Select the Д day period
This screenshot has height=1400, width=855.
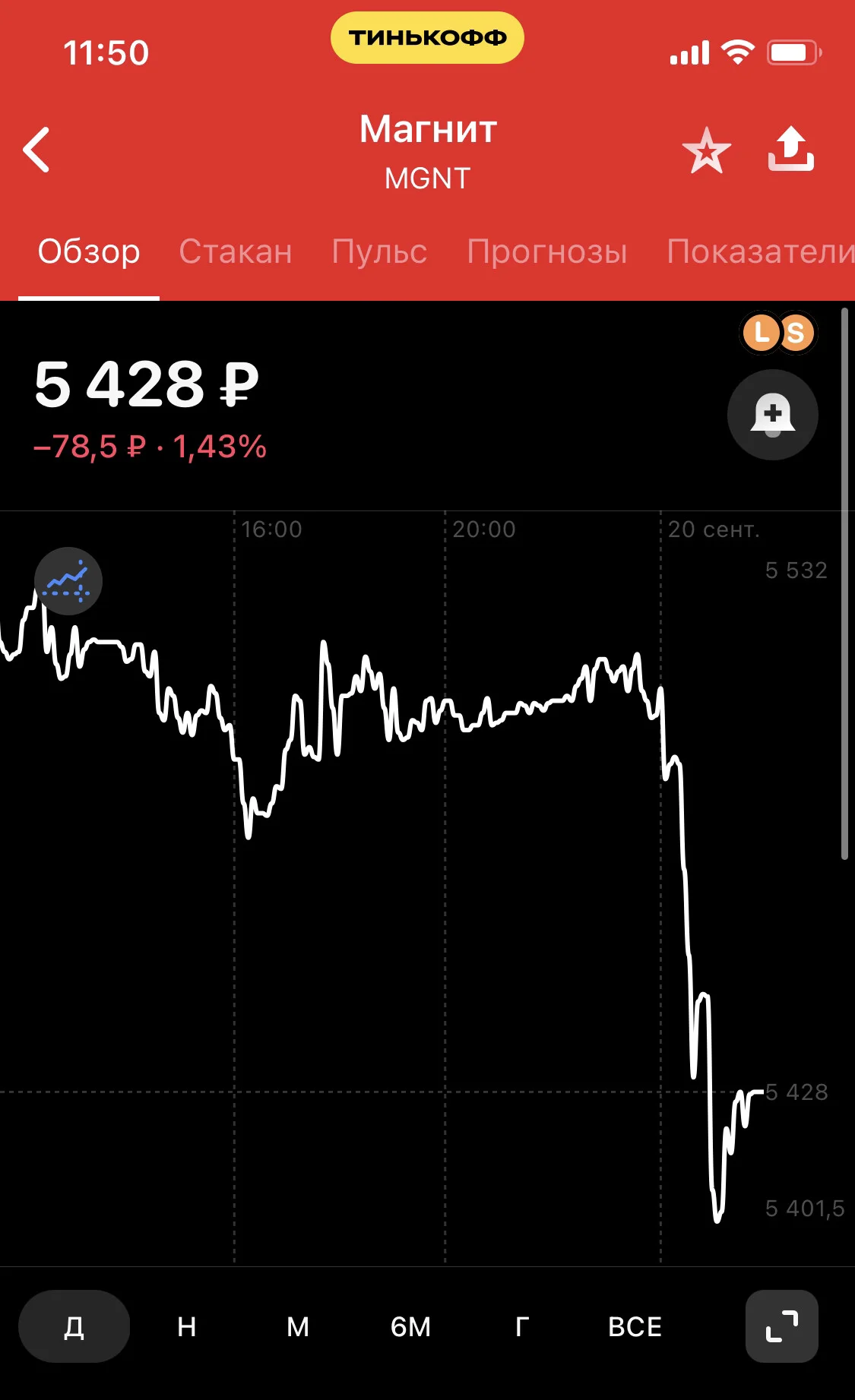74,1326
